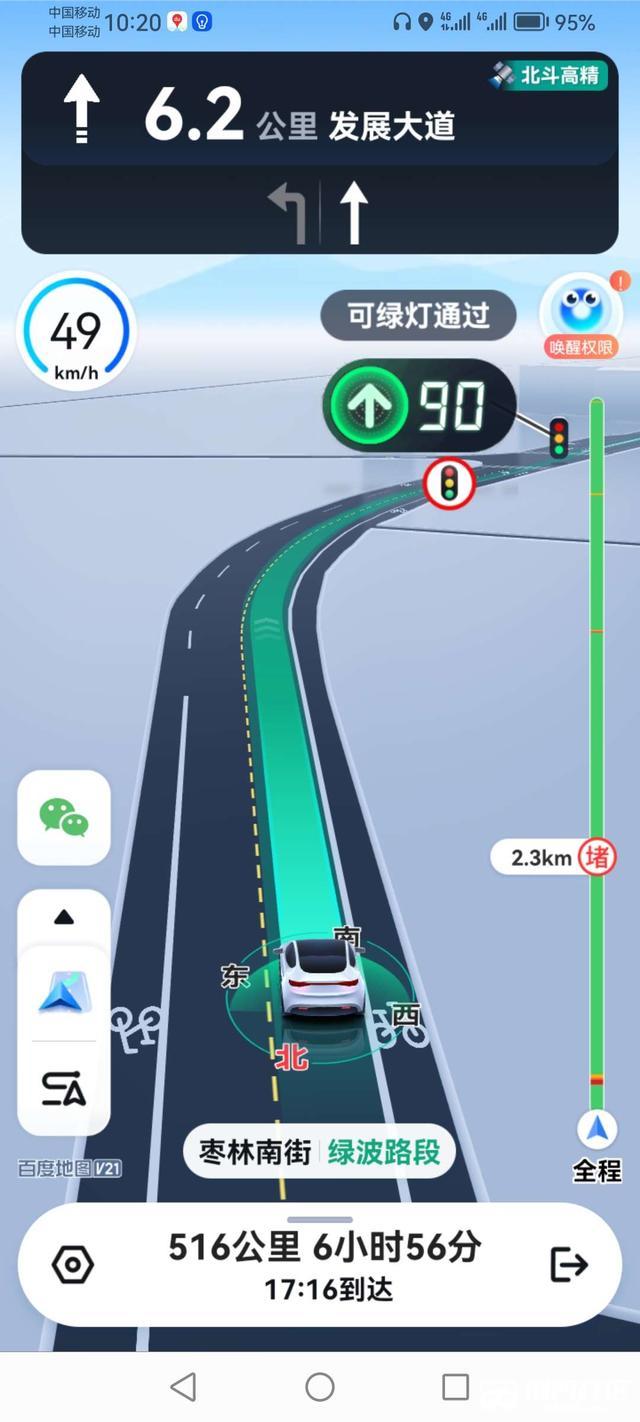Open route alternatives icon
This screenshot has width=640, height=1422.
point(64,1088)
